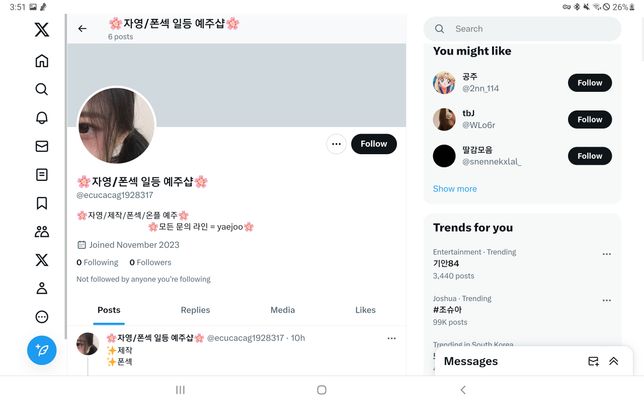Open the Home icon in the sidebar
The width and height of the screenshot is (644, 403).
41,61
